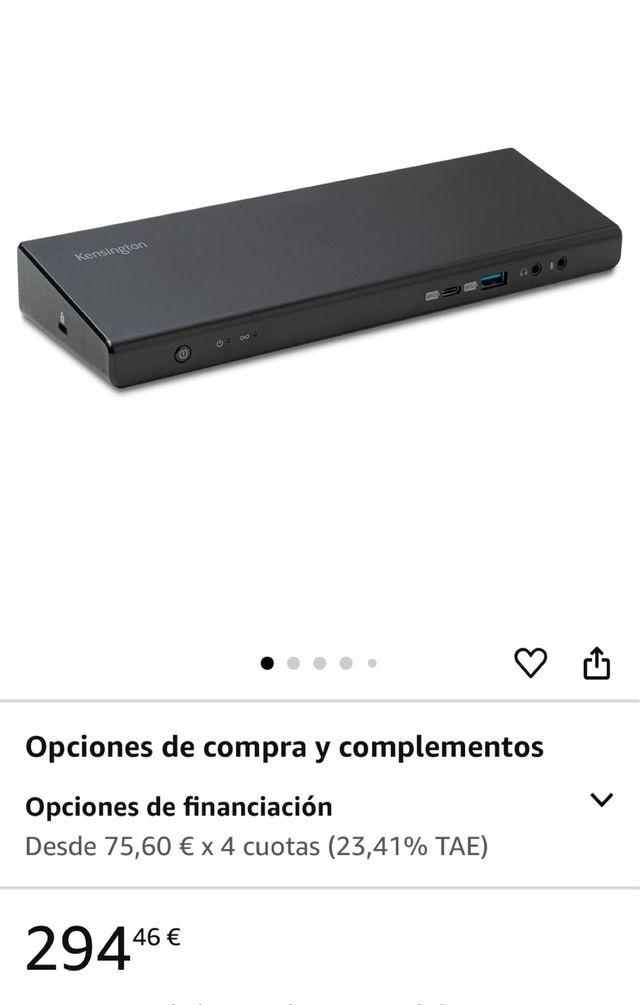
Task: Share this Kensington dock product
Action: [x=596, y=662]
